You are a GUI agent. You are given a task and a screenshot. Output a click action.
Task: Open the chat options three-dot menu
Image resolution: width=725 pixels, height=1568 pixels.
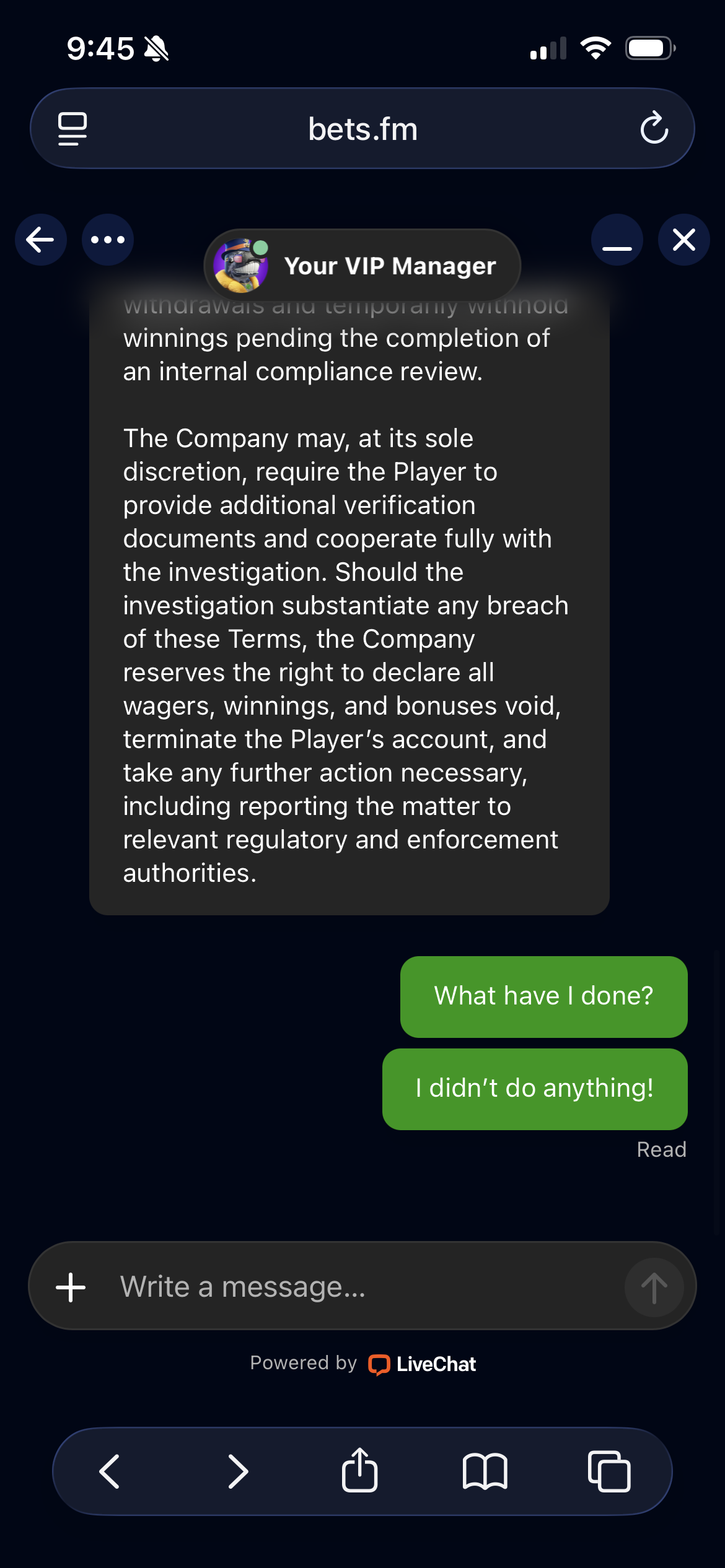108,240
